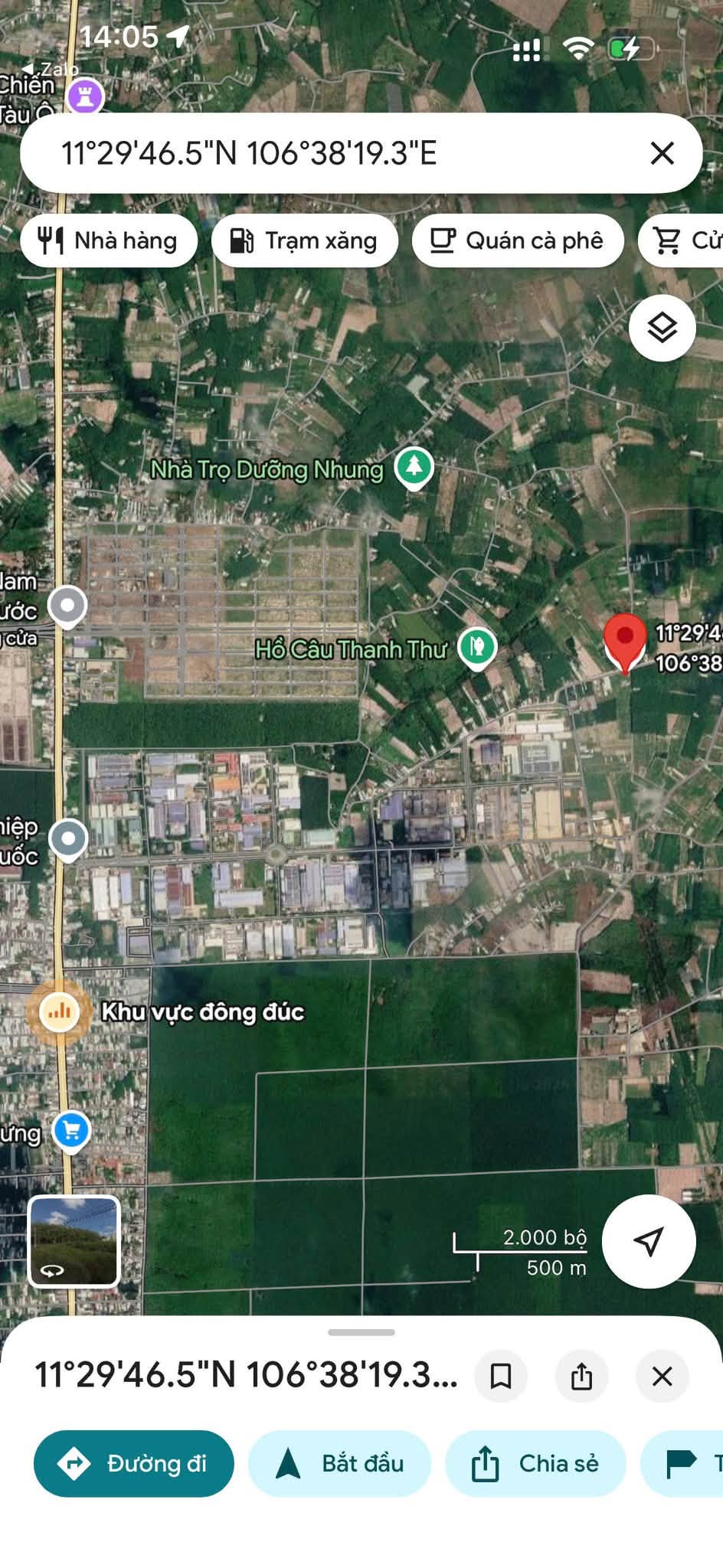The image size is (723, 1568).
Task: Close the location details sheet
Action: point(662,1376)
